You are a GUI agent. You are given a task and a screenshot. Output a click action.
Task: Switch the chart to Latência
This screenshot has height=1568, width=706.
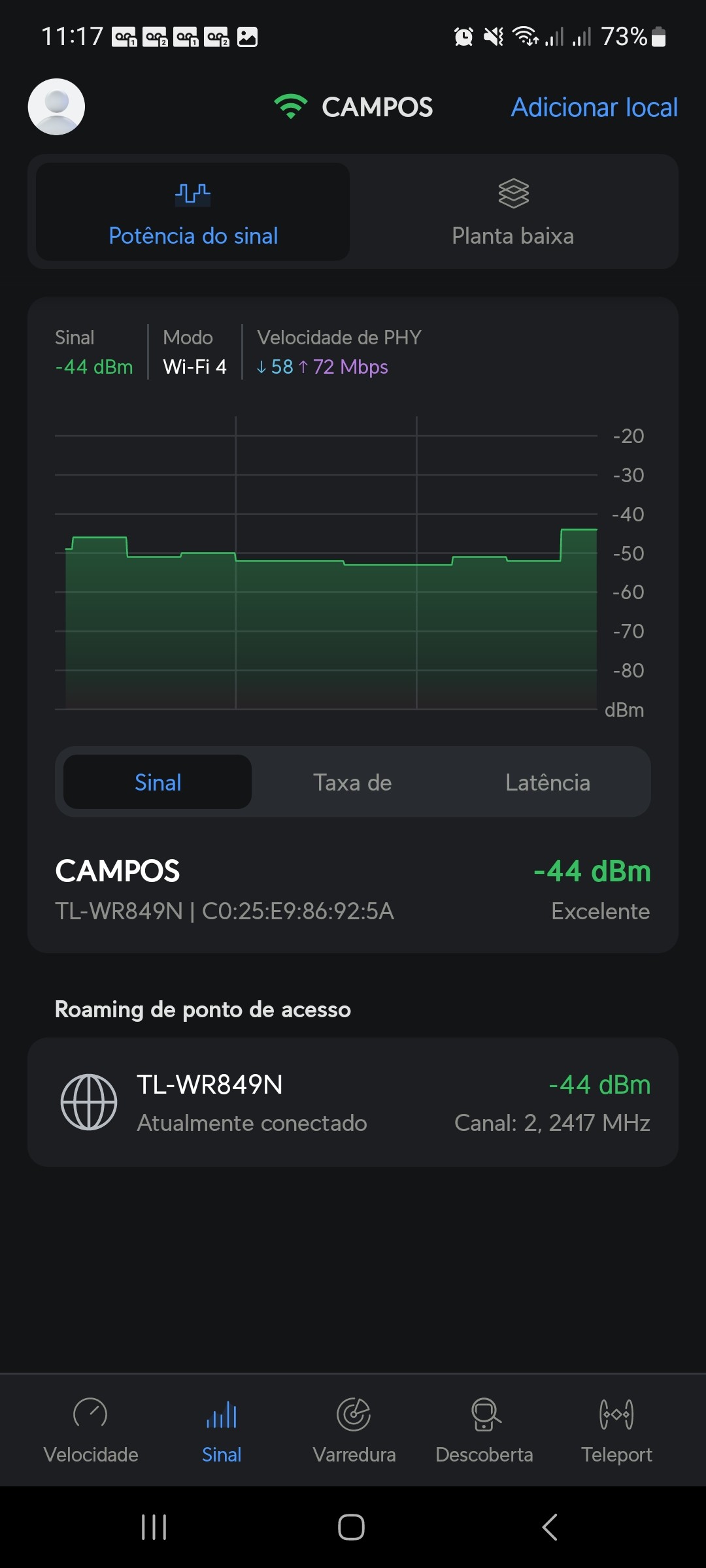[x=548, y=782]
